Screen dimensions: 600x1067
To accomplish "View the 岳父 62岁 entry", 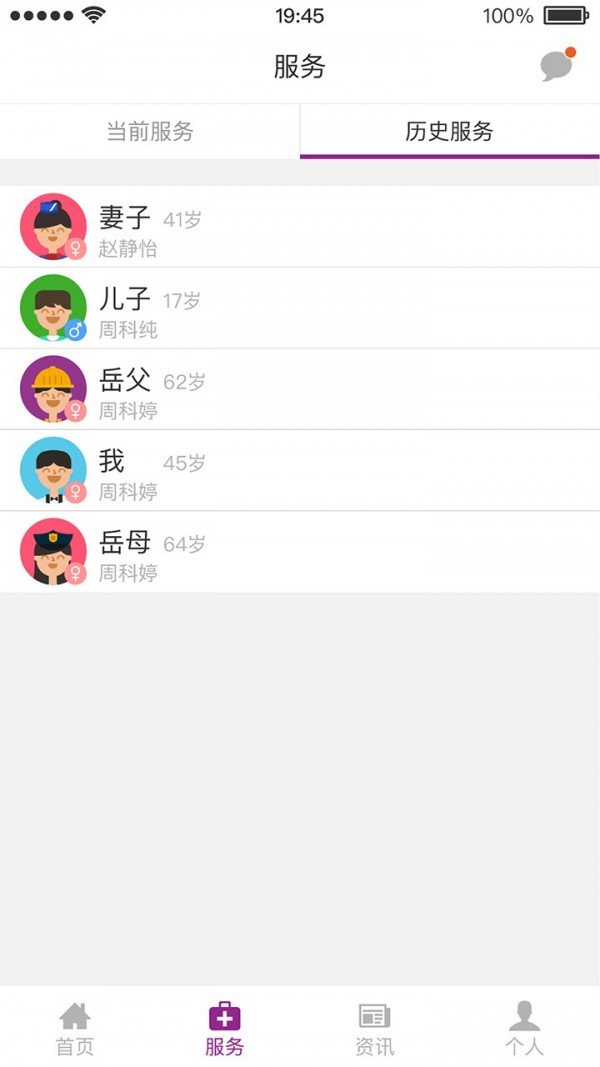I will [300, 390].
